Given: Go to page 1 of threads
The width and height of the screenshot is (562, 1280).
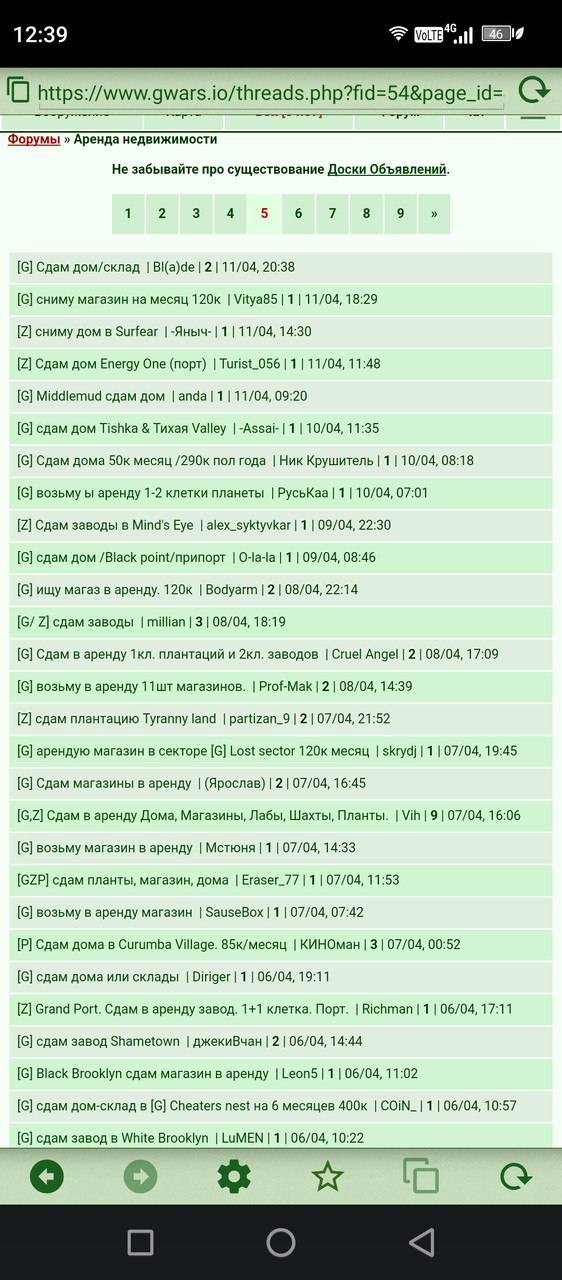Looking at the screenshot, I should [x=128, y=213].
